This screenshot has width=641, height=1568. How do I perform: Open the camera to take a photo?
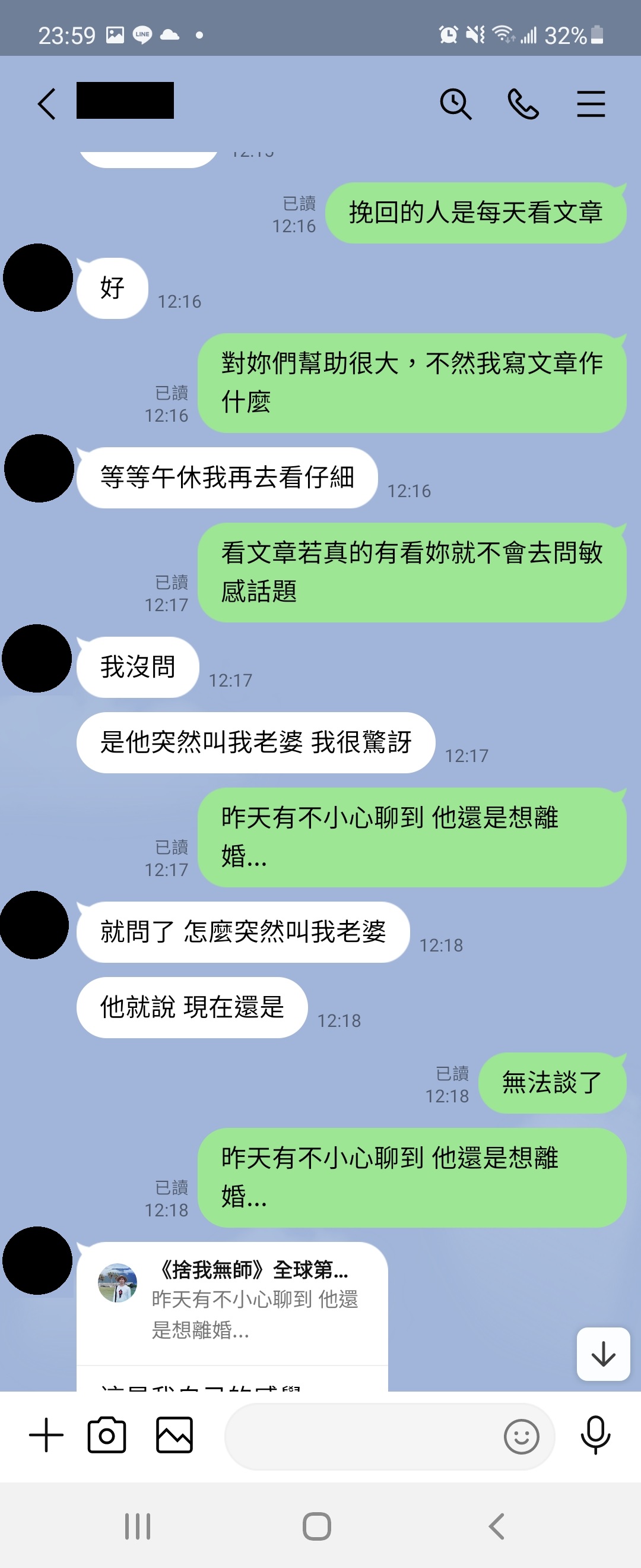[x=107, y=1435]
